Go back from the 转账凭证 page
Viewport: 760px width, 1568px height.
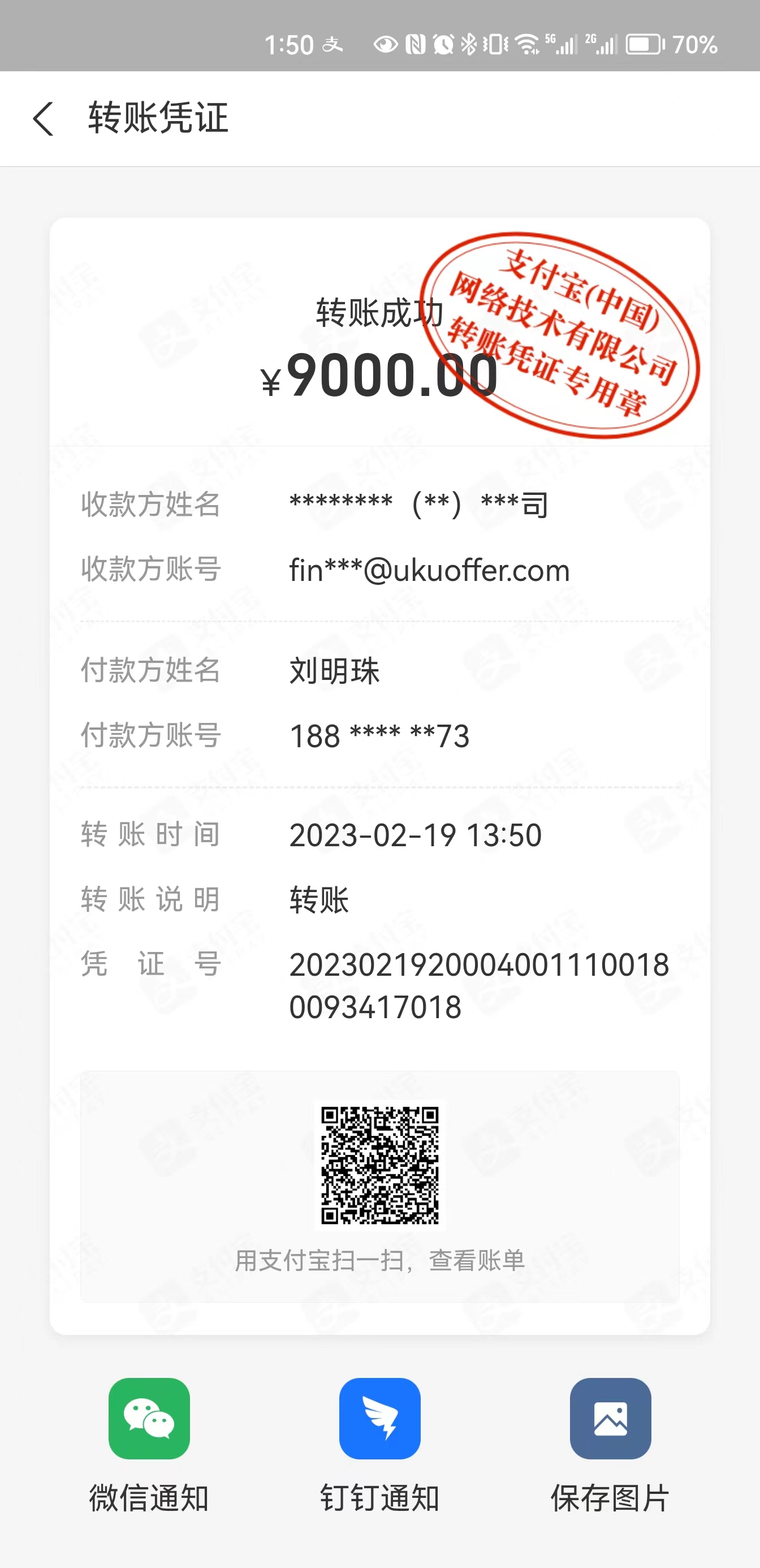pyautogui.click(x=44, y=118)
